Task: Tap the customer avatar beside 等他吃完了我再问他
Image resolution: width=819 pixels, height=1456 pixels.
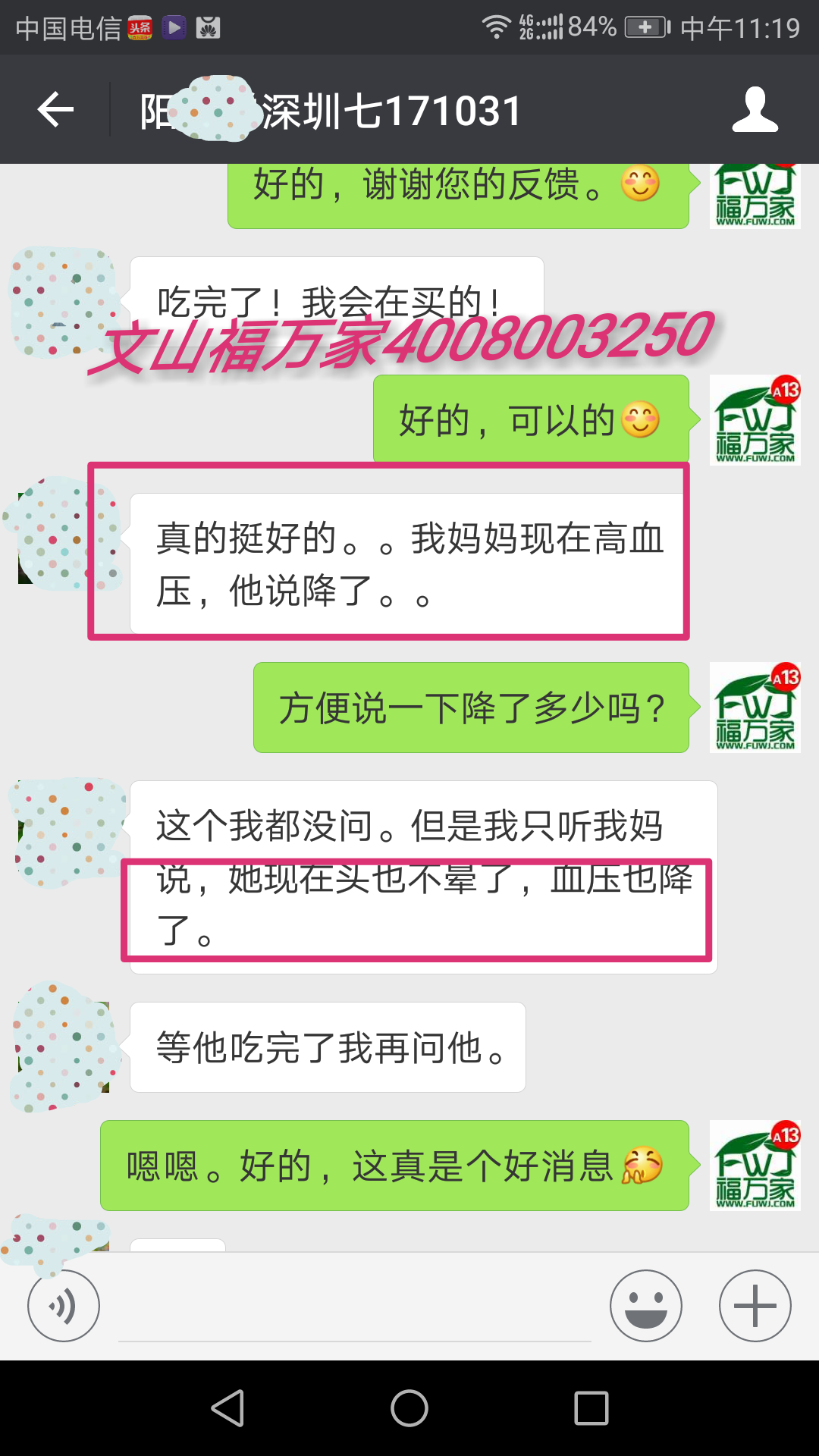Action: 64,1046
